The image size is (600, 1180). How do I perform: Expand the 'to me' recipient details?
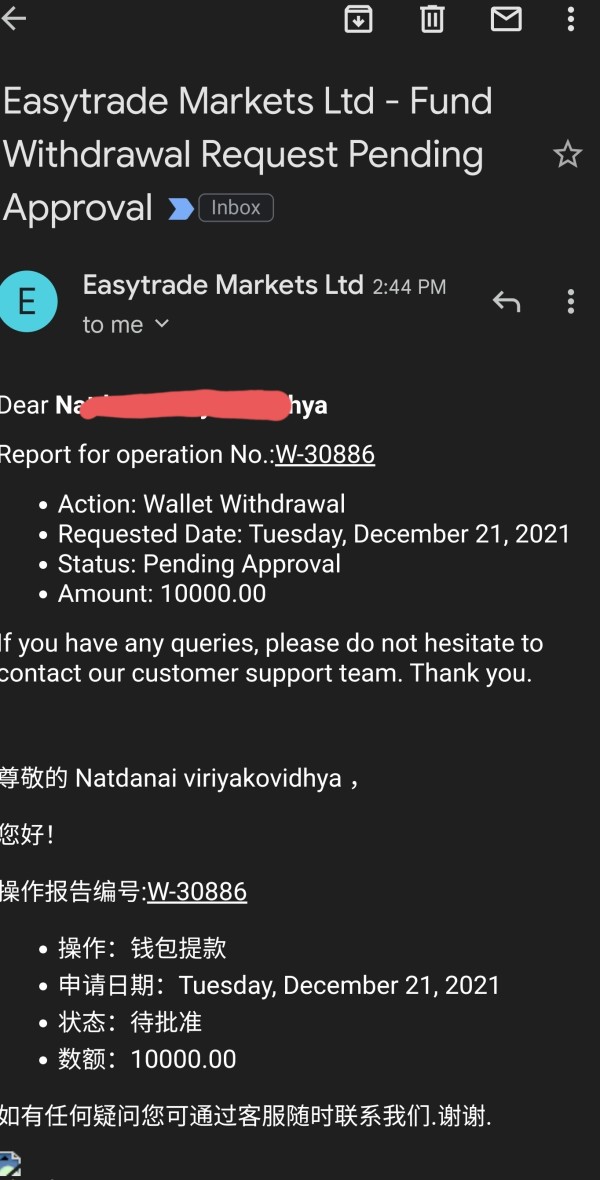(126, 324)
